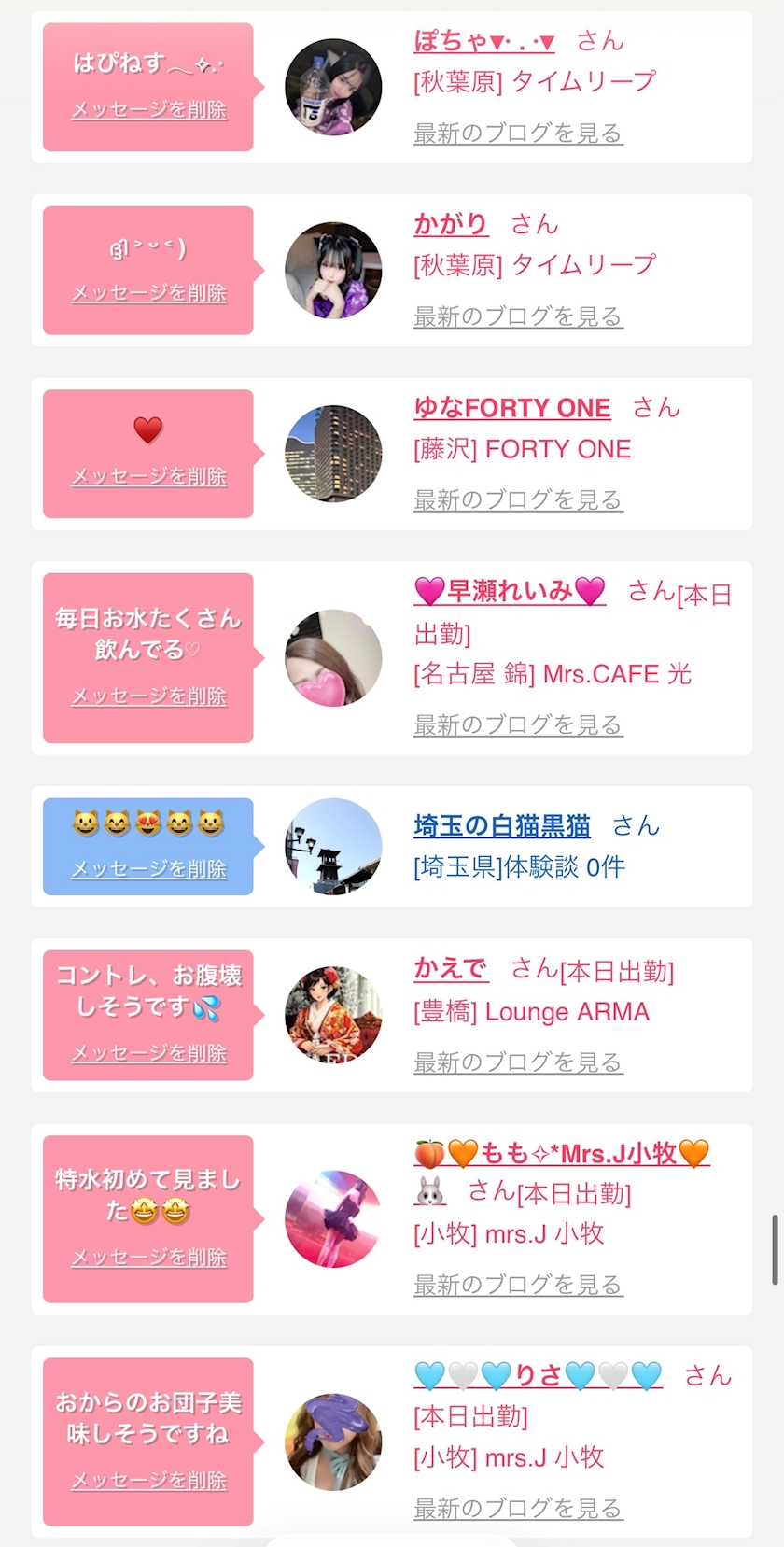Open 早瀬れいみ's profile link
This screenshot has width=784, height=1547.
tap(510, 591)
